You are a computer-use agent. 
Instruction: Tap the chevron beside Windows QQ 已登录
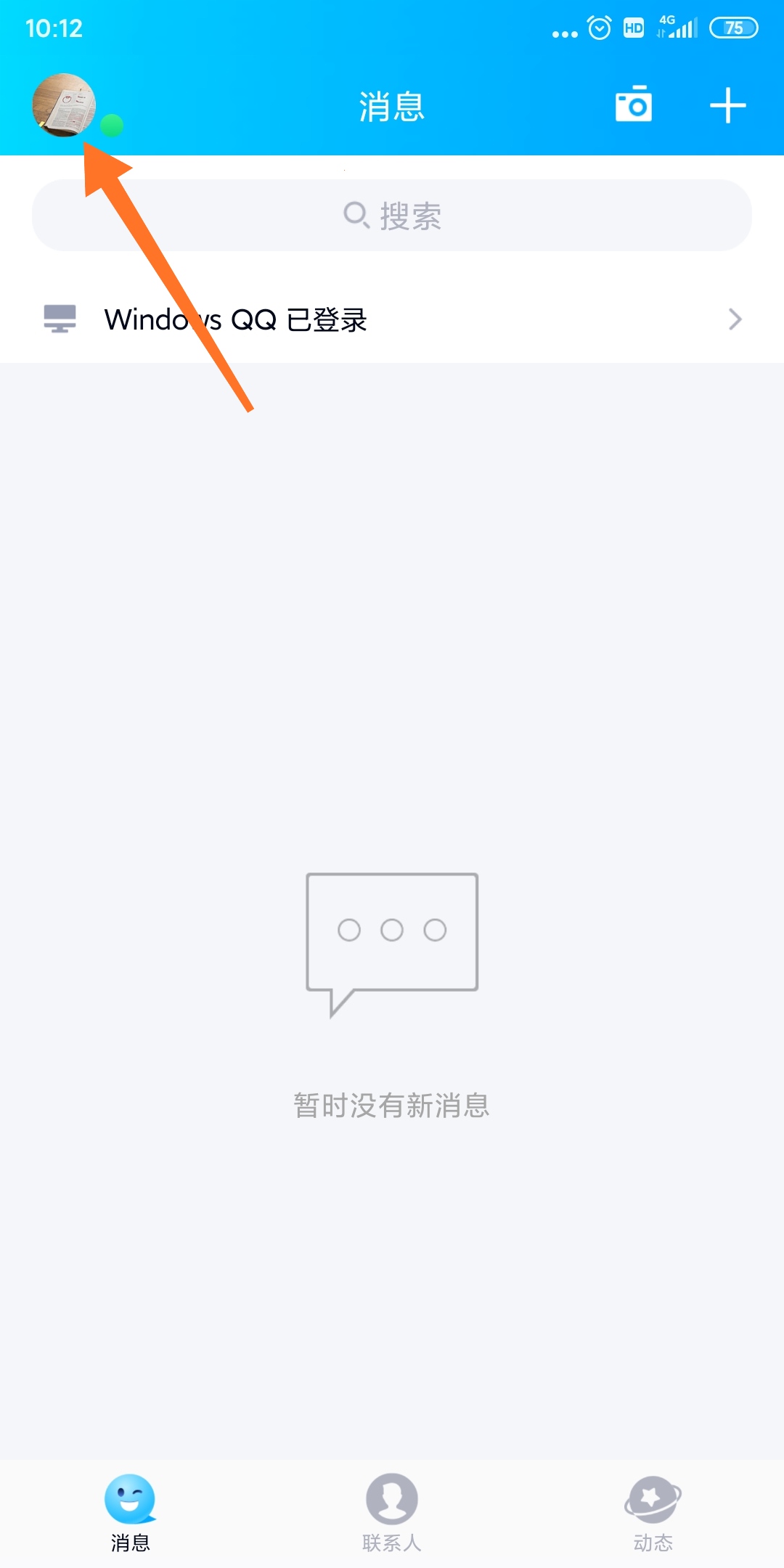click(x=735, y=319)
